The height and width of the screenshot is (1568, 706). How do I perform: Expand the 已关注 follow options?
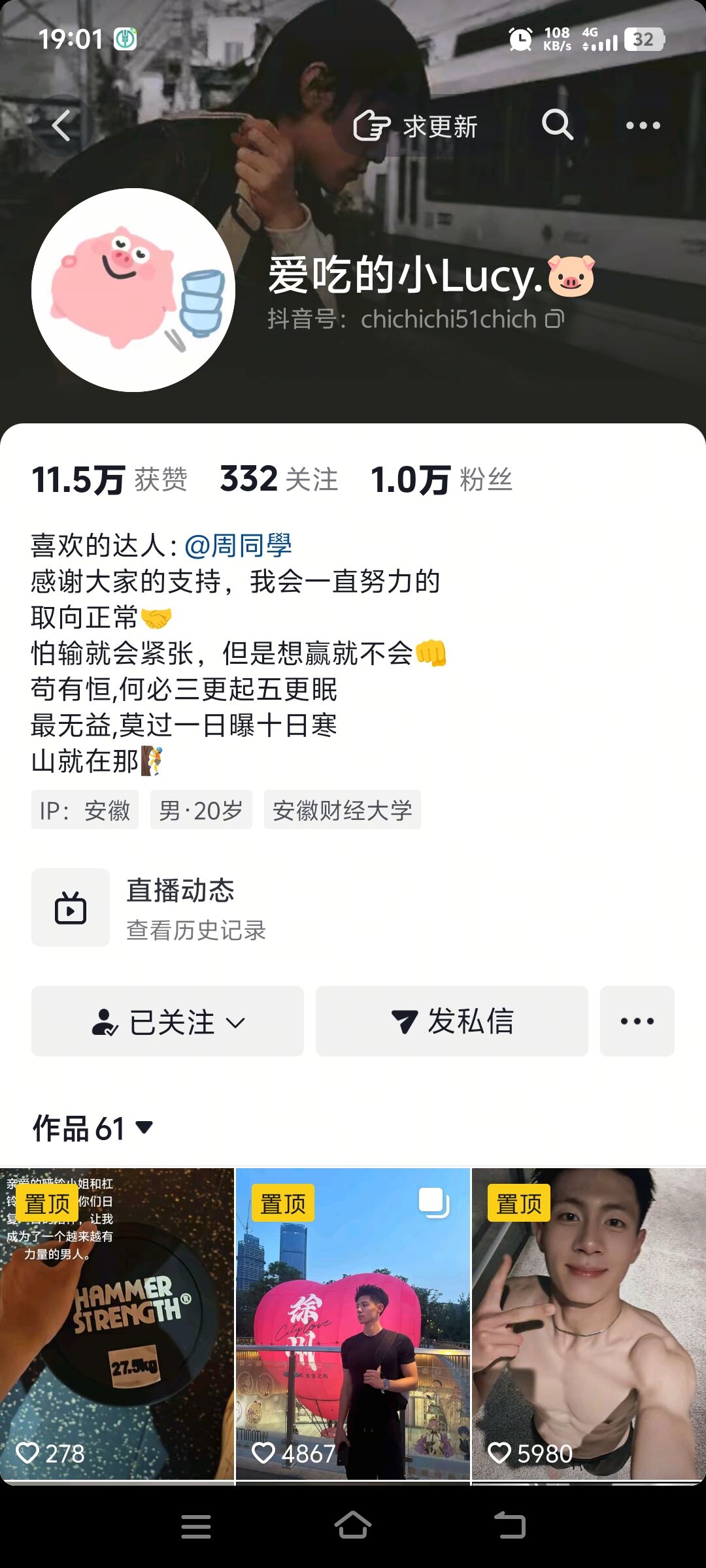point(167,1021)
